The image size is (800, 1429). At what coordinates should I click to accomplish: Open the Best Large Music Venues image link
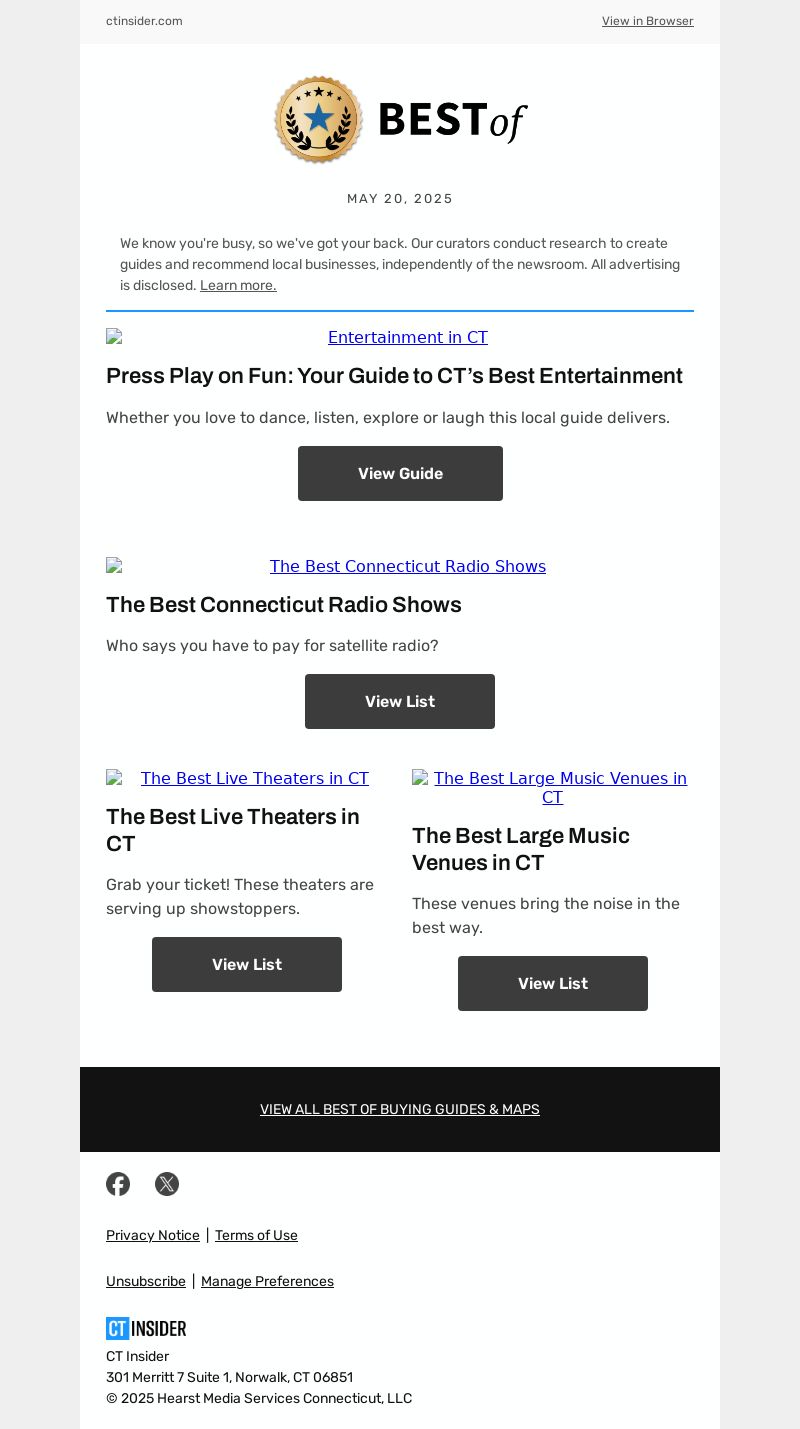(x=559, y=787)
